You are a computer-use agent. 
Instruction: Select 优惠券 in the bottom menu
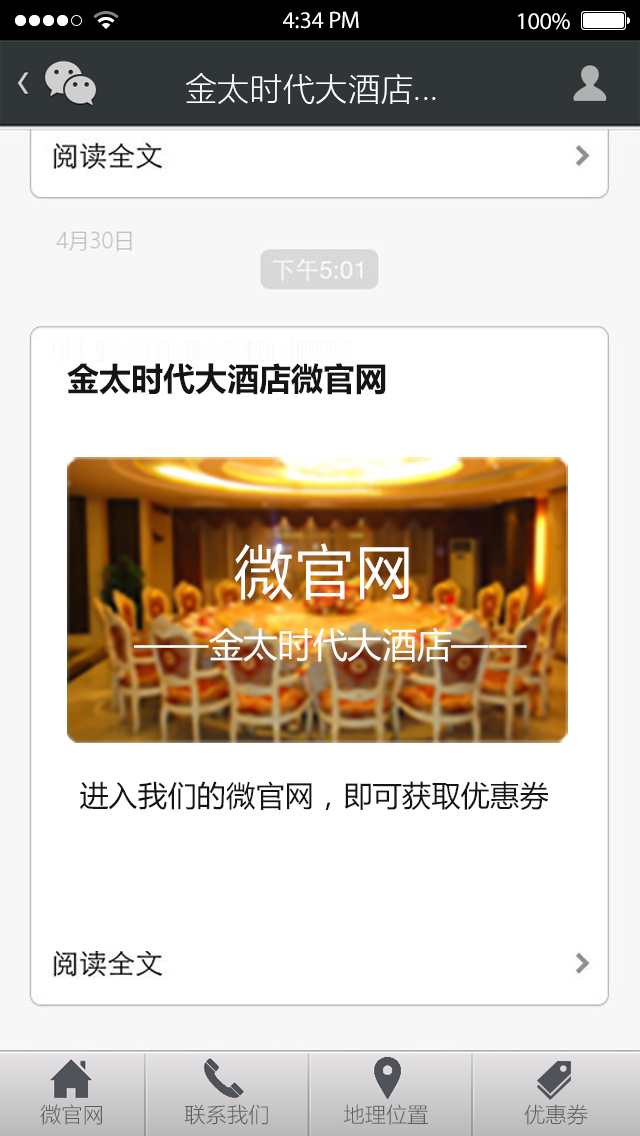555,1093
